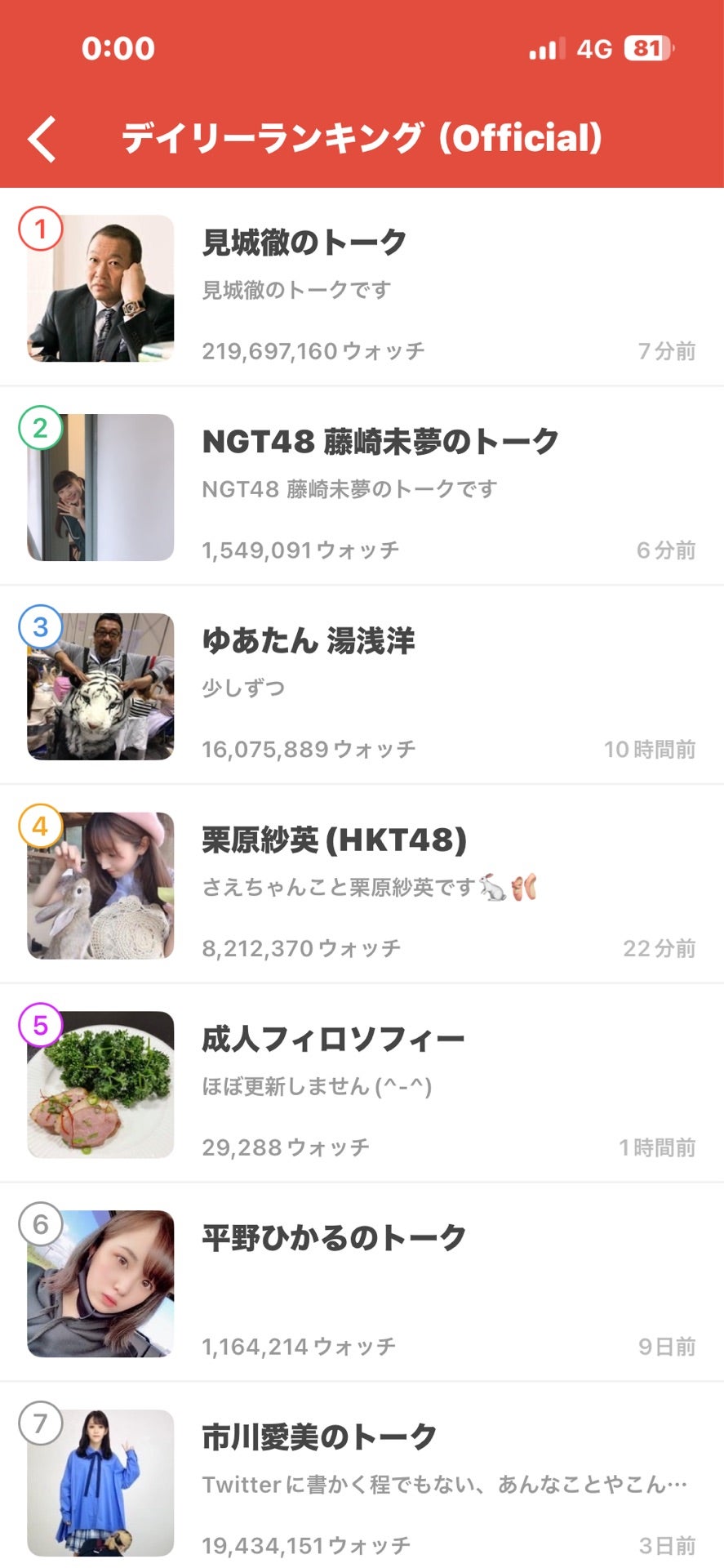Select the ゆあたん 湯浅洋 talk
Screen dimensions: 724x1568
click(x=362, y=685)
